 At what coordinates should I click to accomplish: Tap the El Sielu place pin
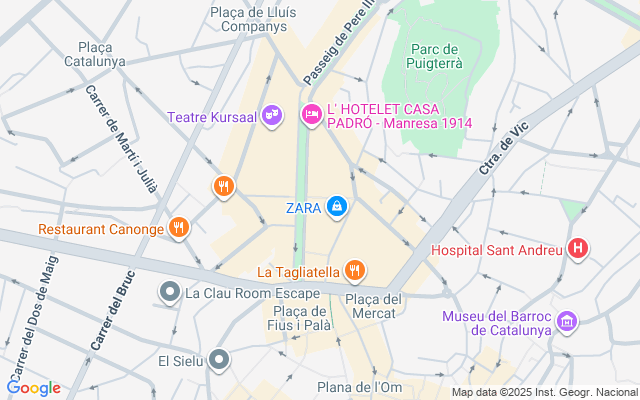point(221,359)
